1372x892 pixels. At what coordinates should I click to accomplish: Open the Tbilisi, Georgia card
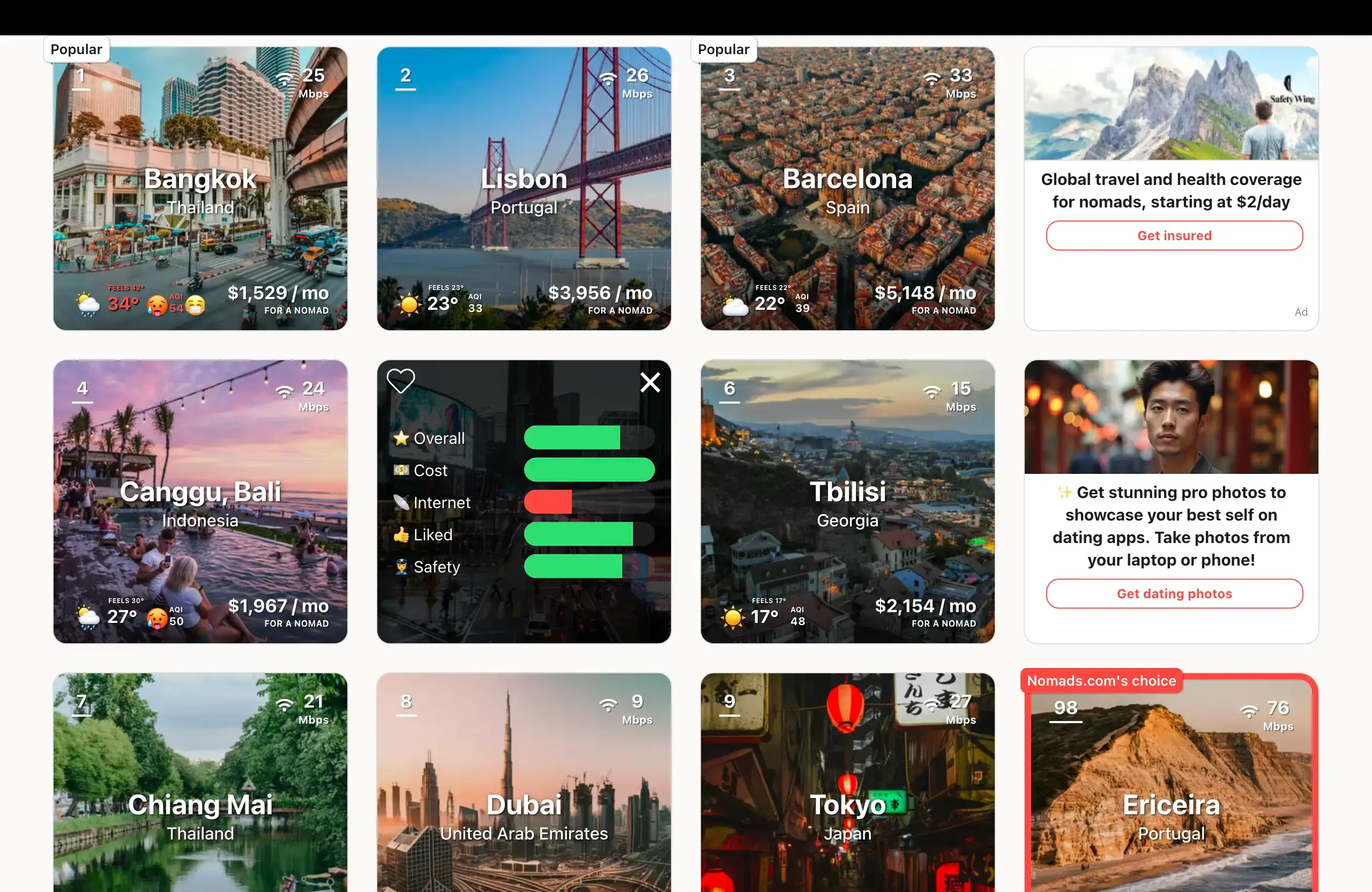[x=847, y=502]
